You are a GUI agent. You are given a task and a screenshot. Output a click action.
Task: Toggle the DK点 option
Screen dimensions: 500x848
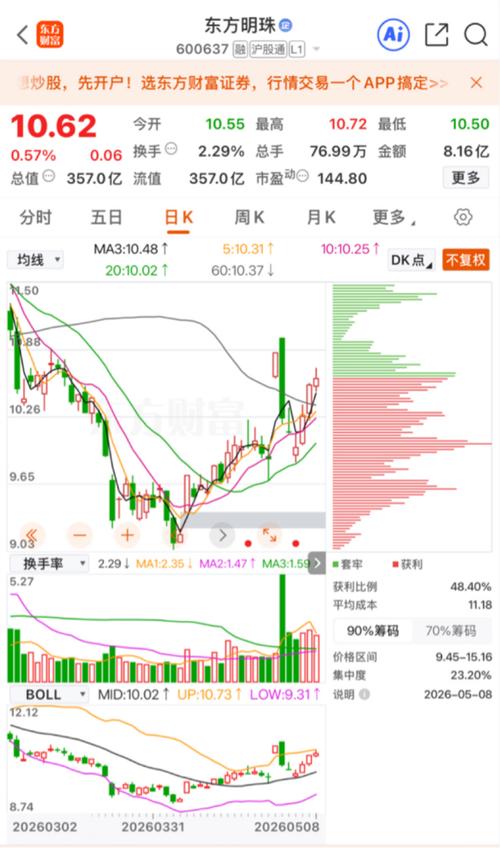click(x=411, y=260)
